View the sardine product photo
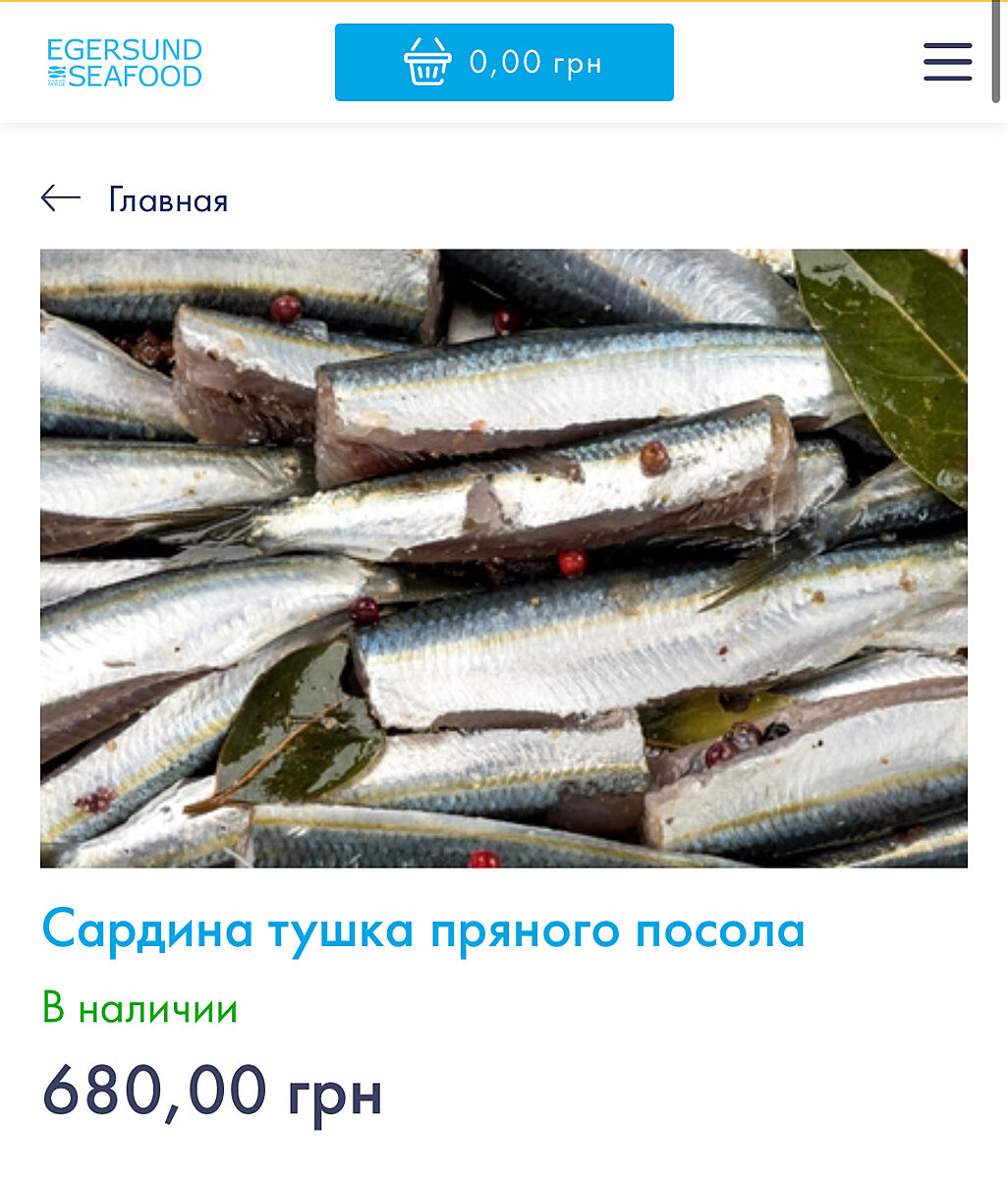 point(503,558)
